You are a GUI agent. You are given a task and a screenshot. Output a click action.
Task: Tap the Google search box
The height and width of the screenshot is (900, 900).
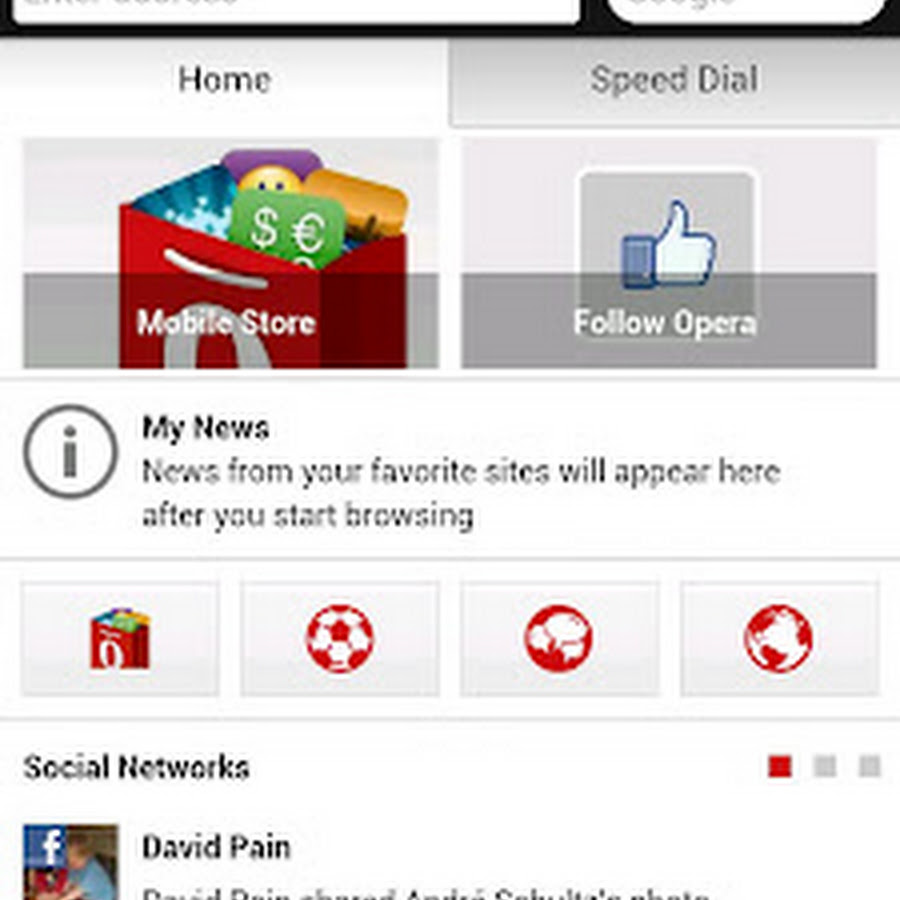pos(745,8)
